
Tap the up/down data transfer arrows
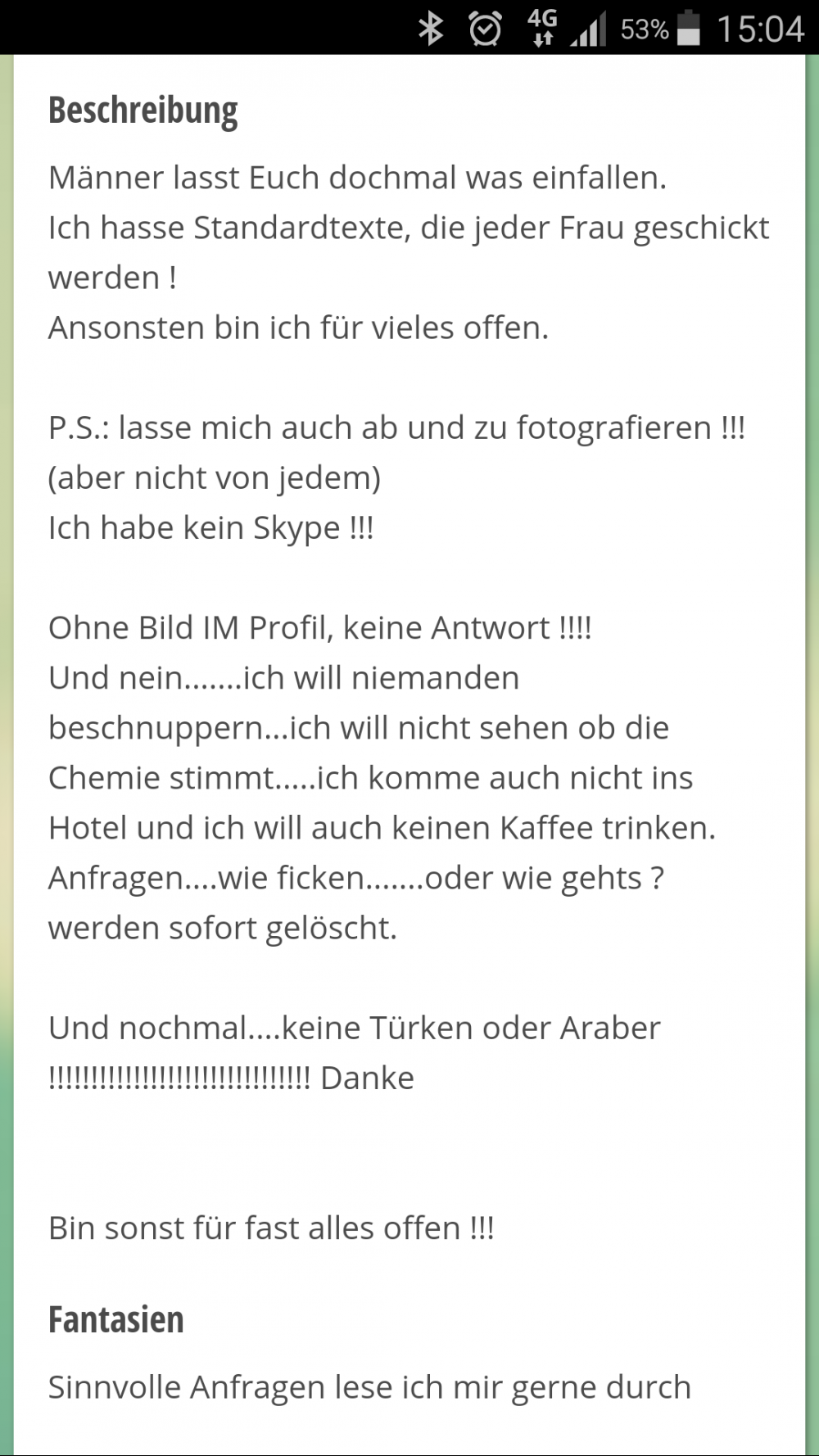(x=541, y=39)
